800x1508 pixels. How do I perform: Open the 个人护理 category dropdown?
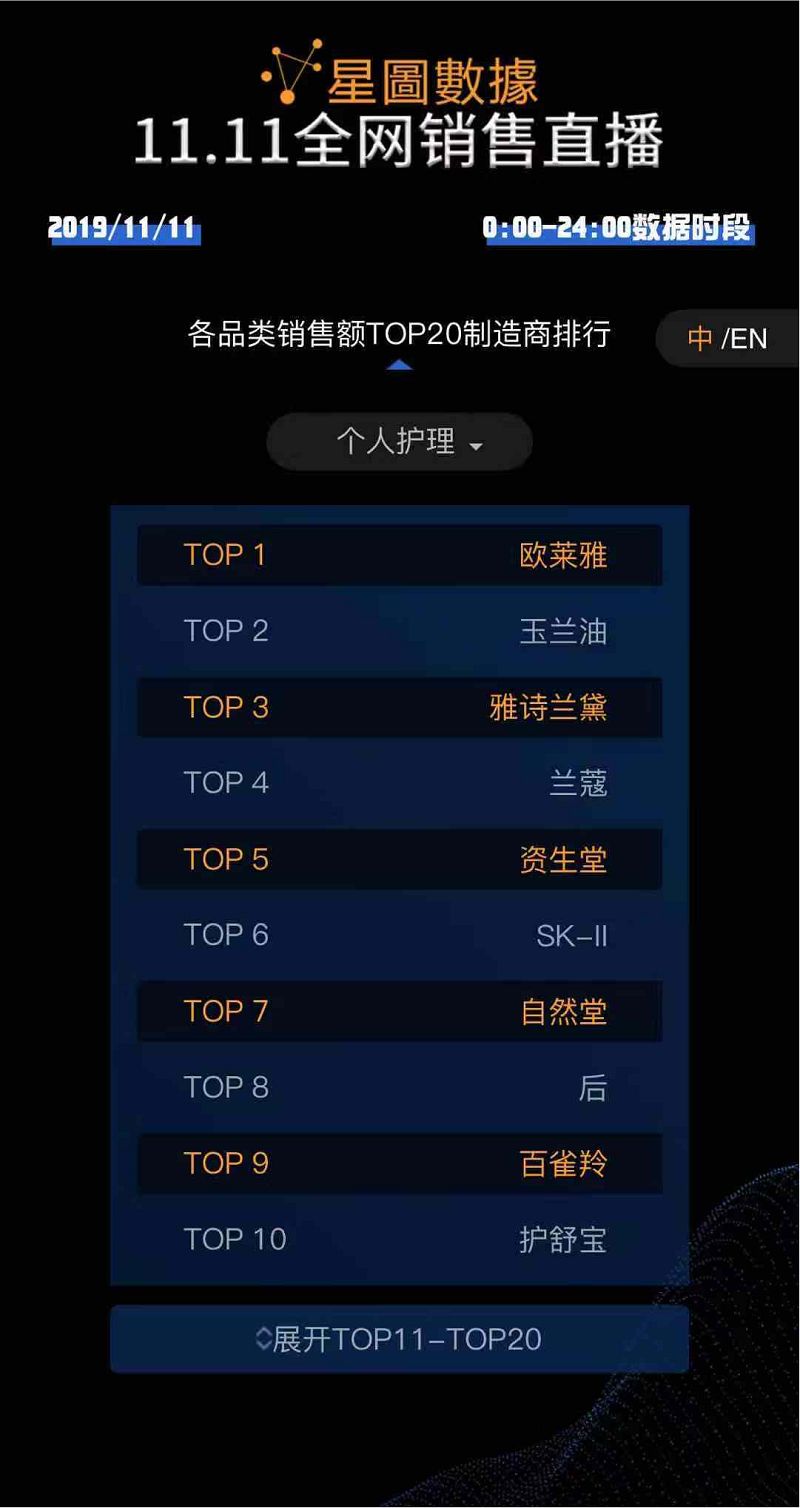[399, 441]
